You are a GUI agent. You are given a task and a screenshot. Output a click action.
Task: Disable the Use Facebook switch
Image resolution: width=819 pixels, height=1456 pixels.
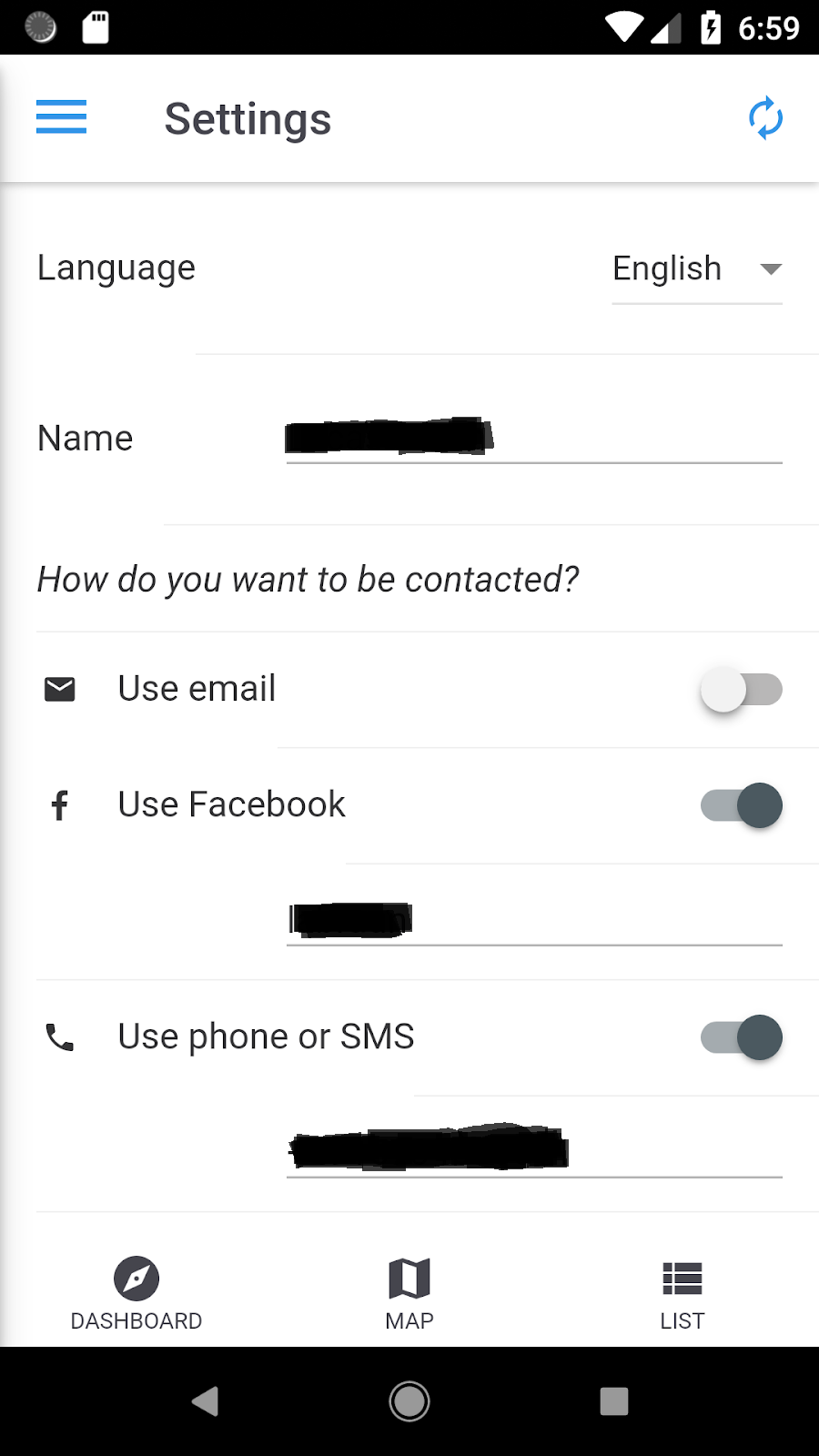coord(741,805)
